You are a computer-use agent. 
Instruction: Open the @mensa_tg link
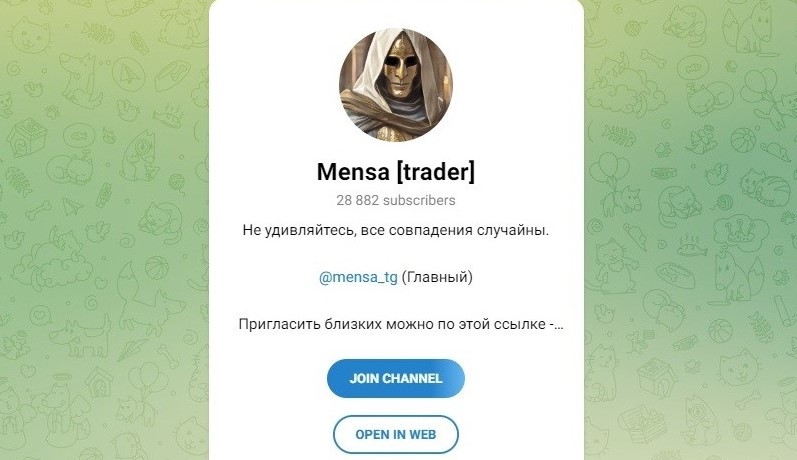coord(358,277)
